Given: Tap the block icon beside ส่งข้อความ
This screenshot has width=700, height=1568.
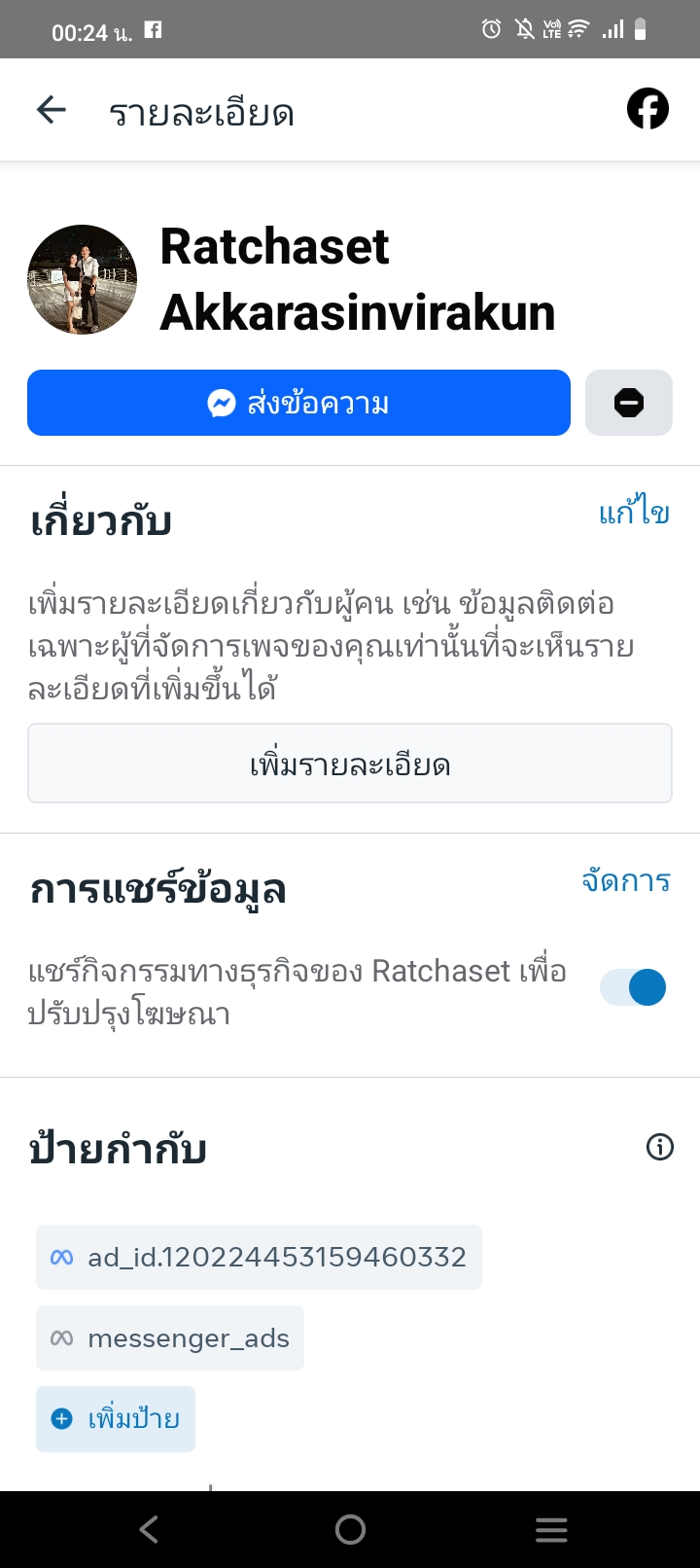Looking at the screenshot, I should coord(629,403).
